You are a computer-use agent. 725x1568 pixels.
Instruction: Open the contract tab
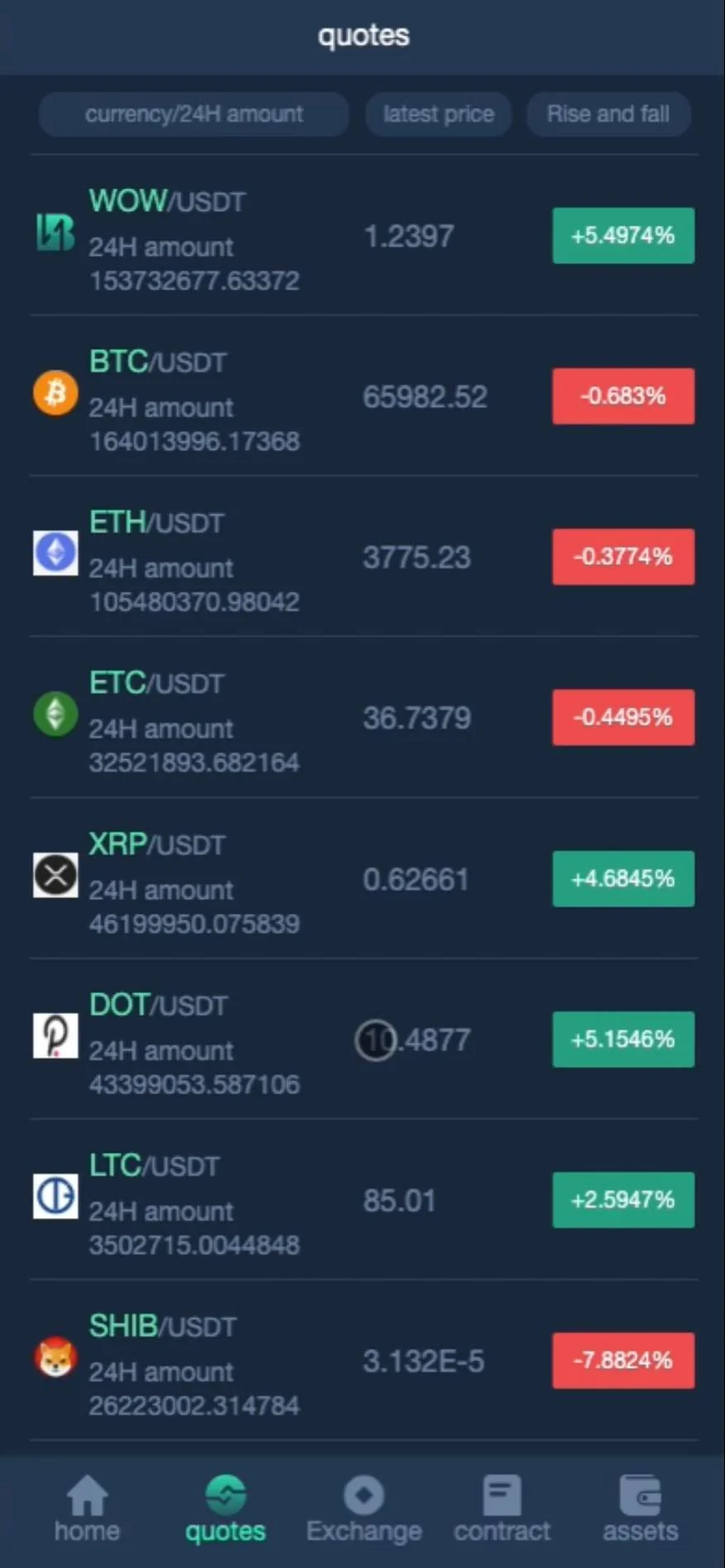click(502, 1509)
